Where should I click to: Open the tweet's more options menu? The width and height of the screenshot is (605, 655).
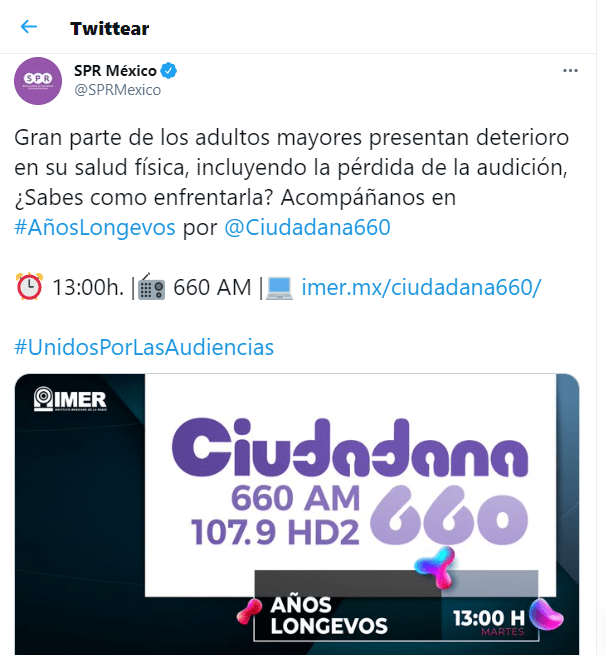coord(571,71)
